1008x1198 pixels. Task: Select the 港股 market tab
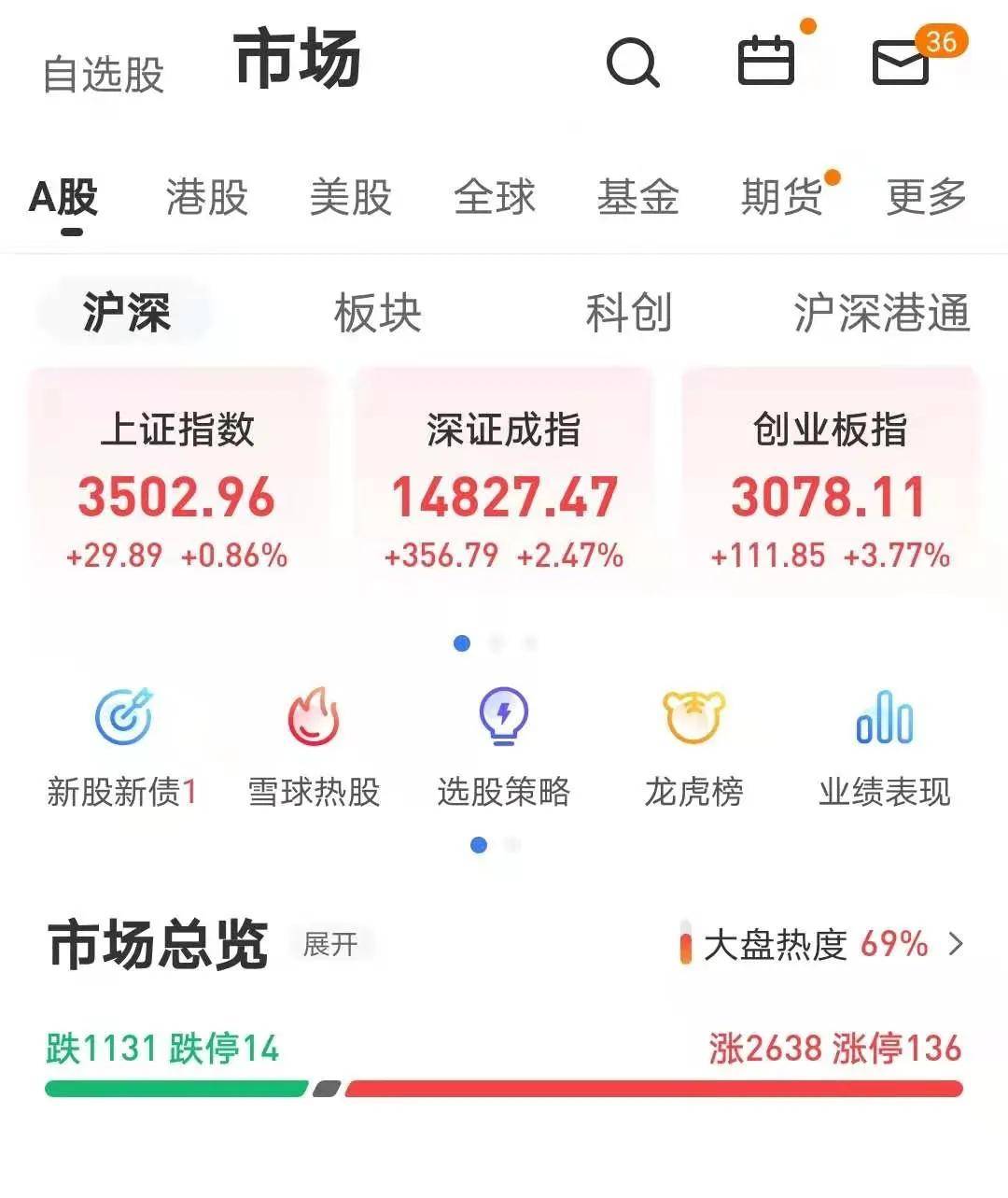[x=206, y=197]
